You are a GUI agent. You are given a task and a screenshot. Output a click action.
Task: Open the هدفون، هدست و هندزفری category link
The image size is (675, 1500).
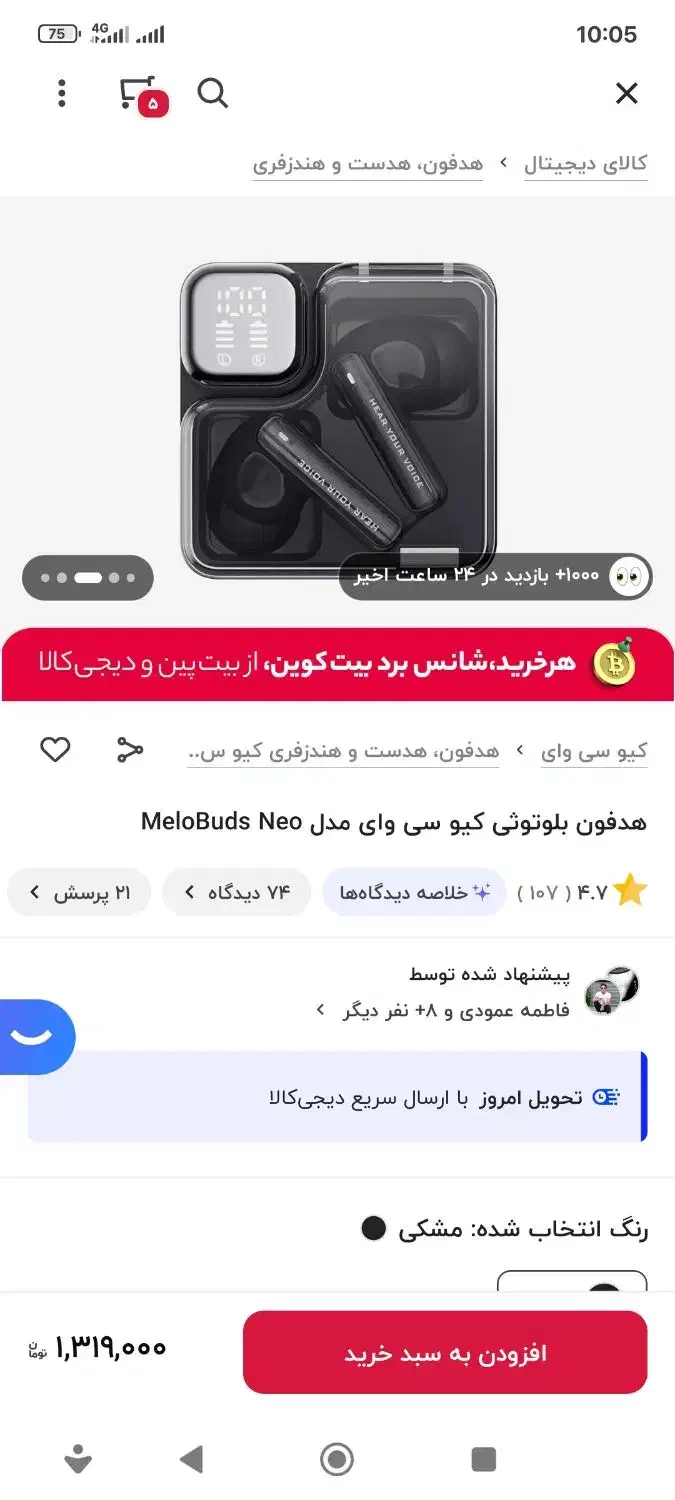[368, 164]
